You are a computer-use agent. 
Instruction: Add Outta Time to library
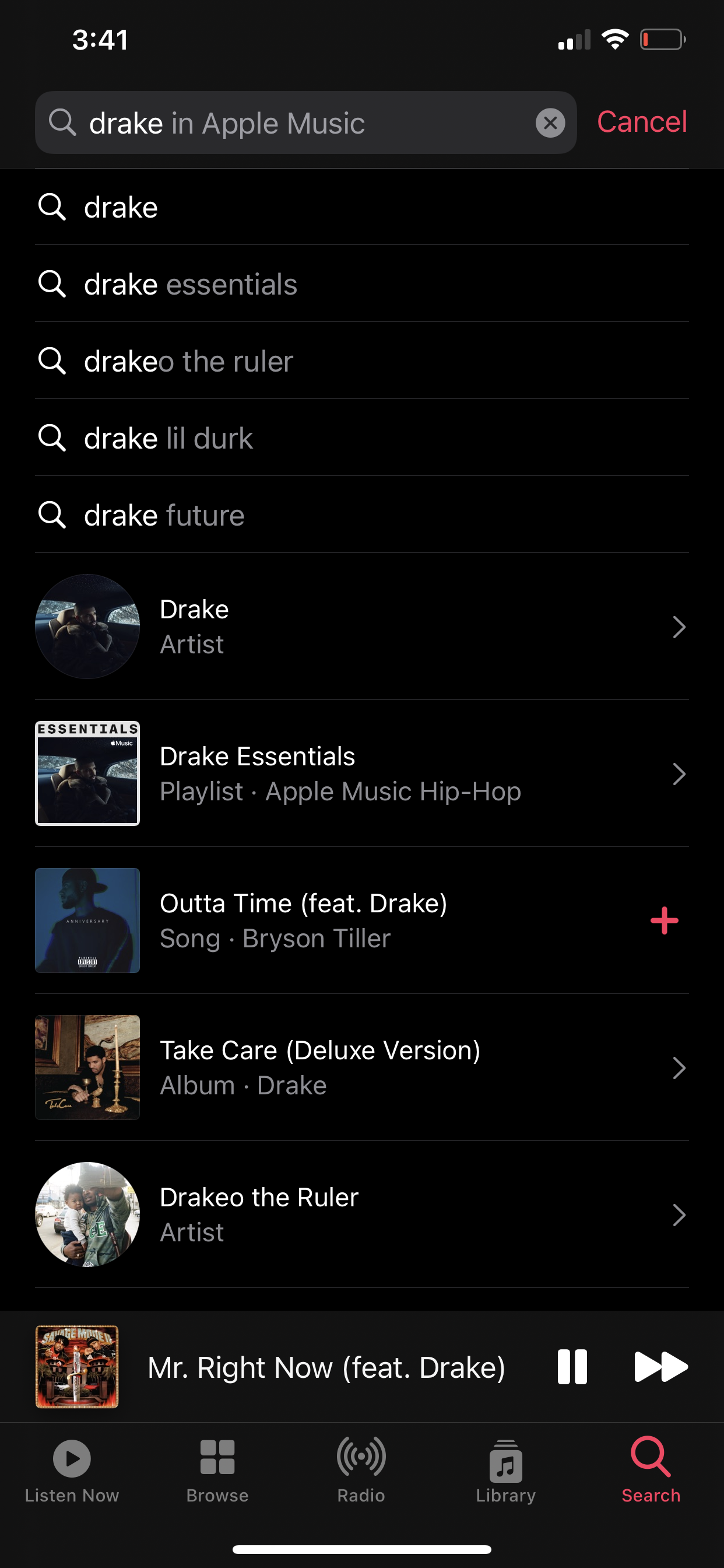[x=664, y=921]
